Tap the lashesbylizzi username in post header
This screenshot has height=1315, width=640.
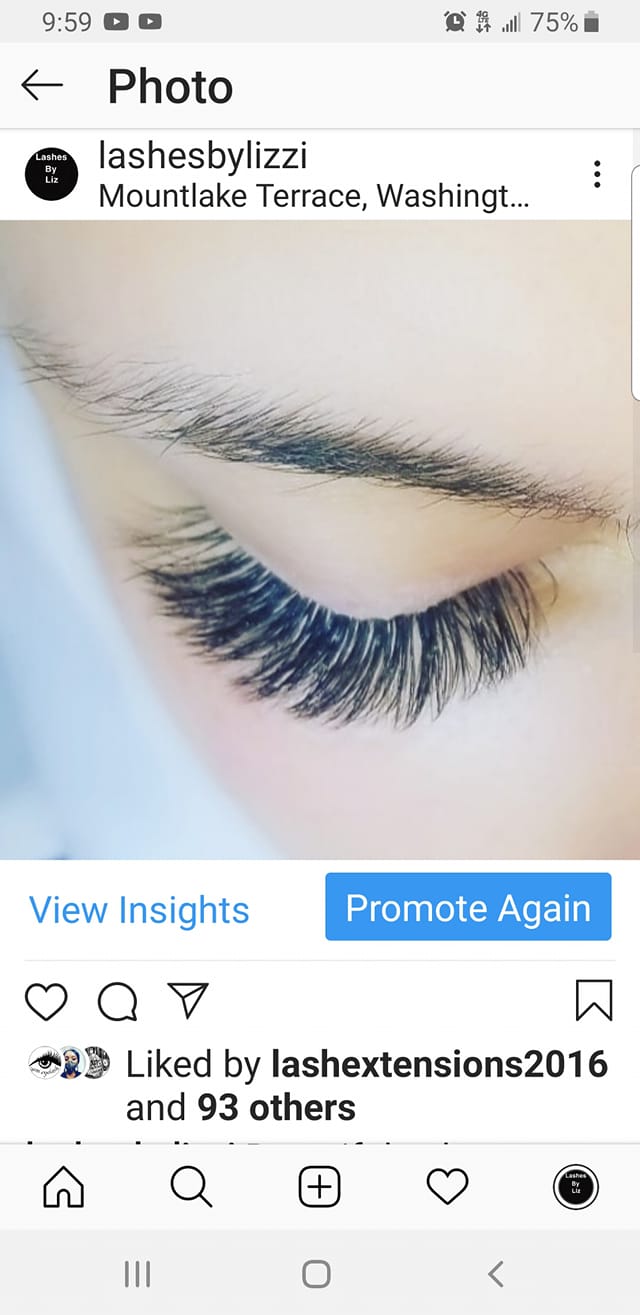(202, 155)
